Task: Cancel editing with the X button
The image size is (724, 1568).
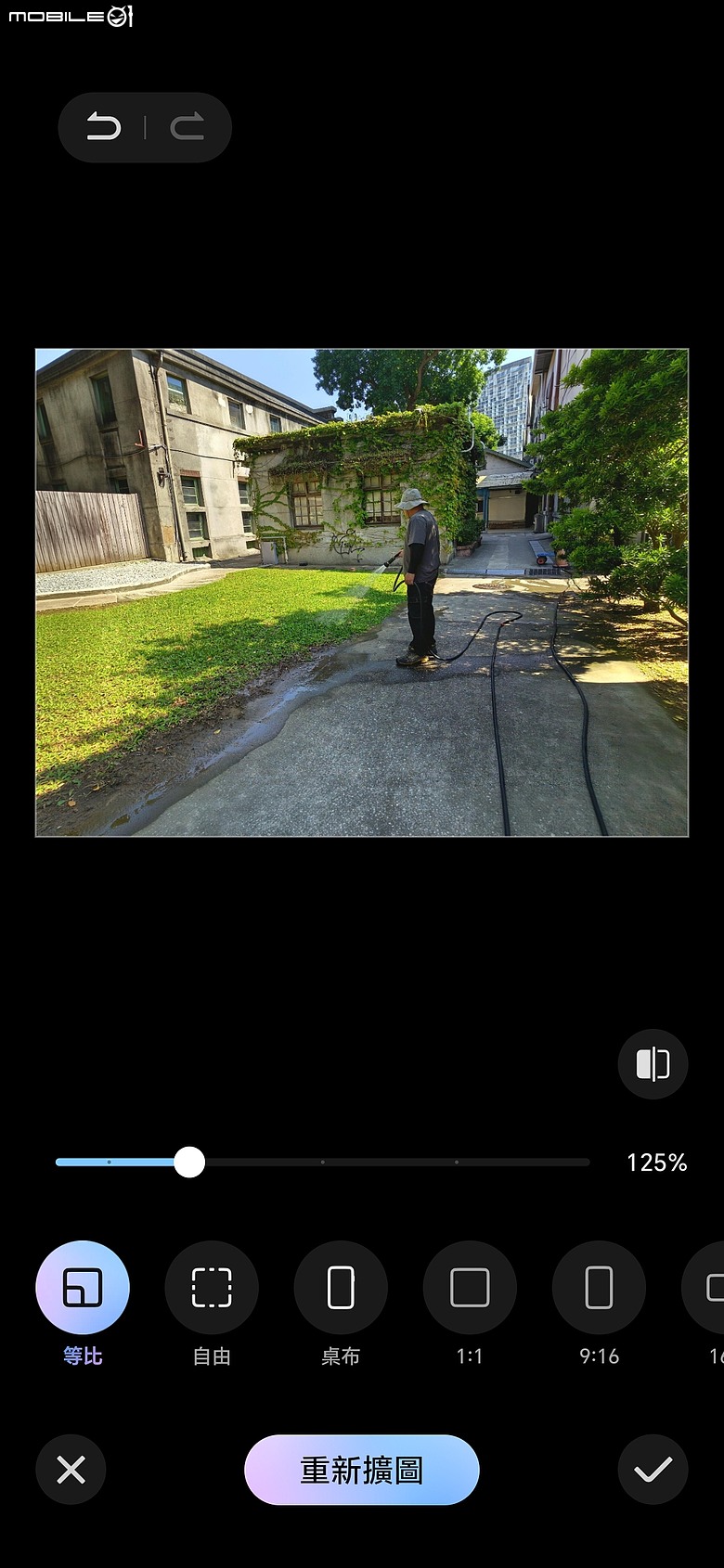Action: tap(71, 1470)
